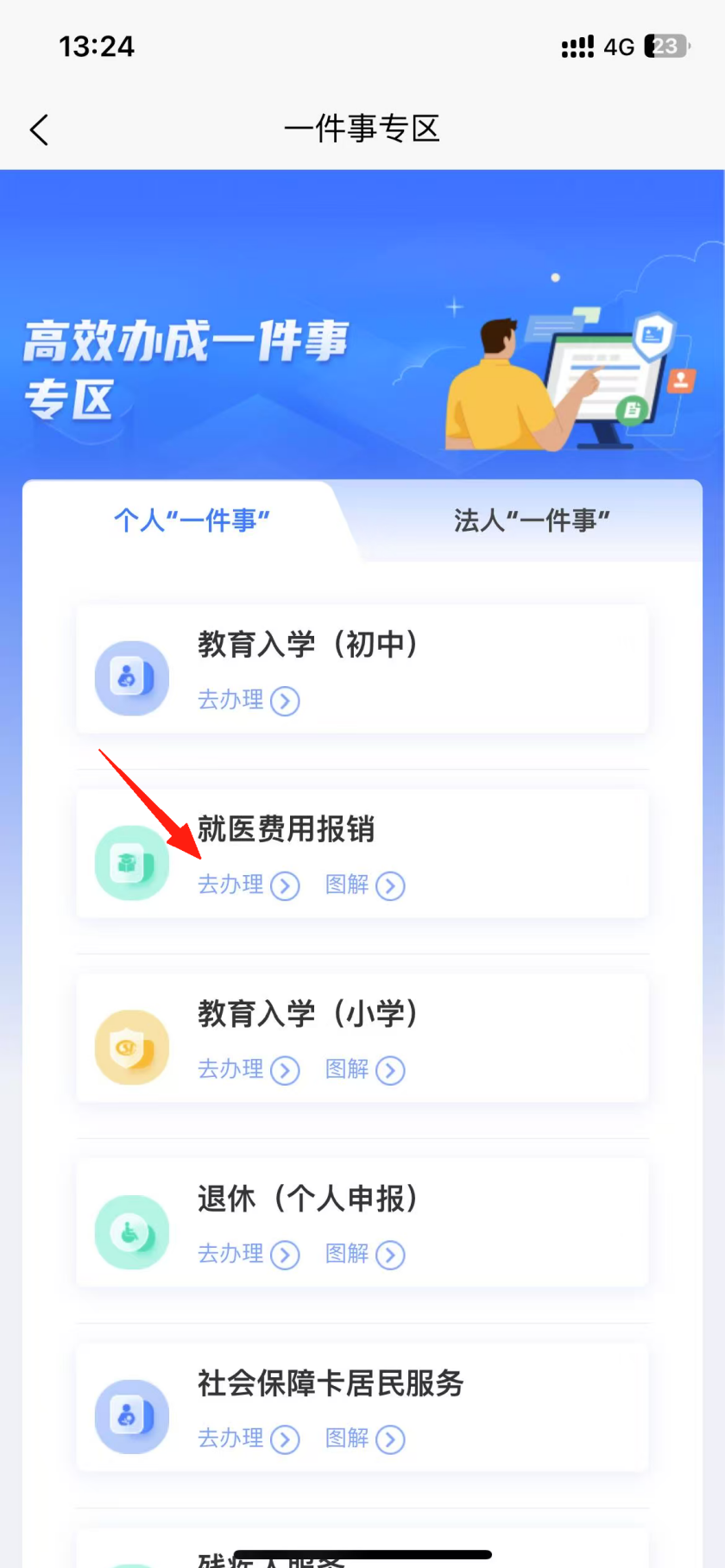Viewport: 725px width, 1568px height.
Task: Tap 去办理 for 社会保障卡居民服务
Action: point(248,1439)
